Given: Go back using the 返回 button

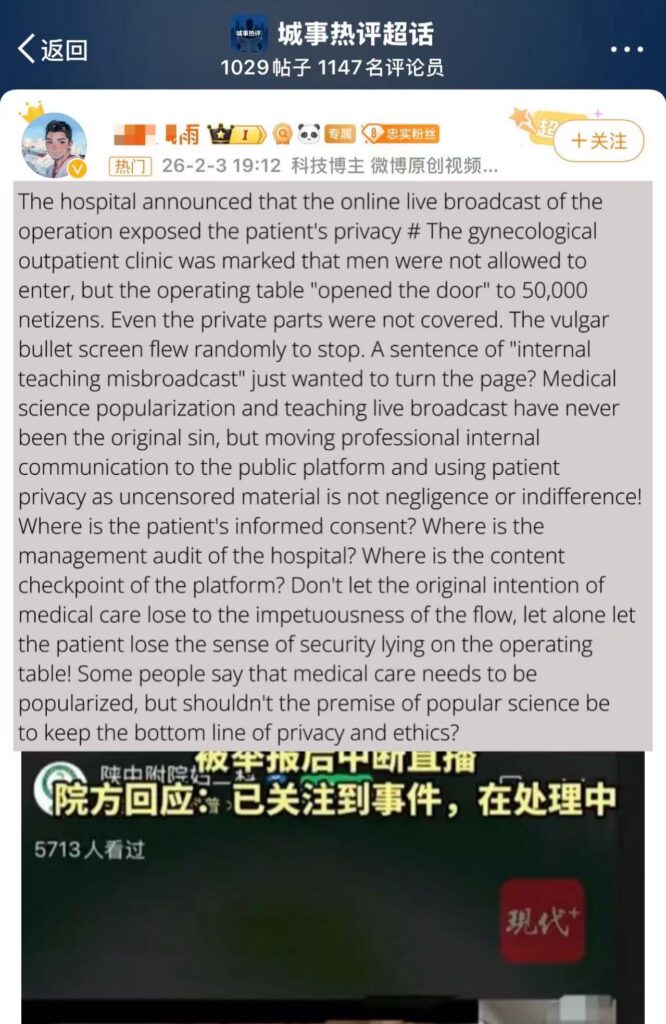Looking at the screenshot, I should tap(52, 49).
